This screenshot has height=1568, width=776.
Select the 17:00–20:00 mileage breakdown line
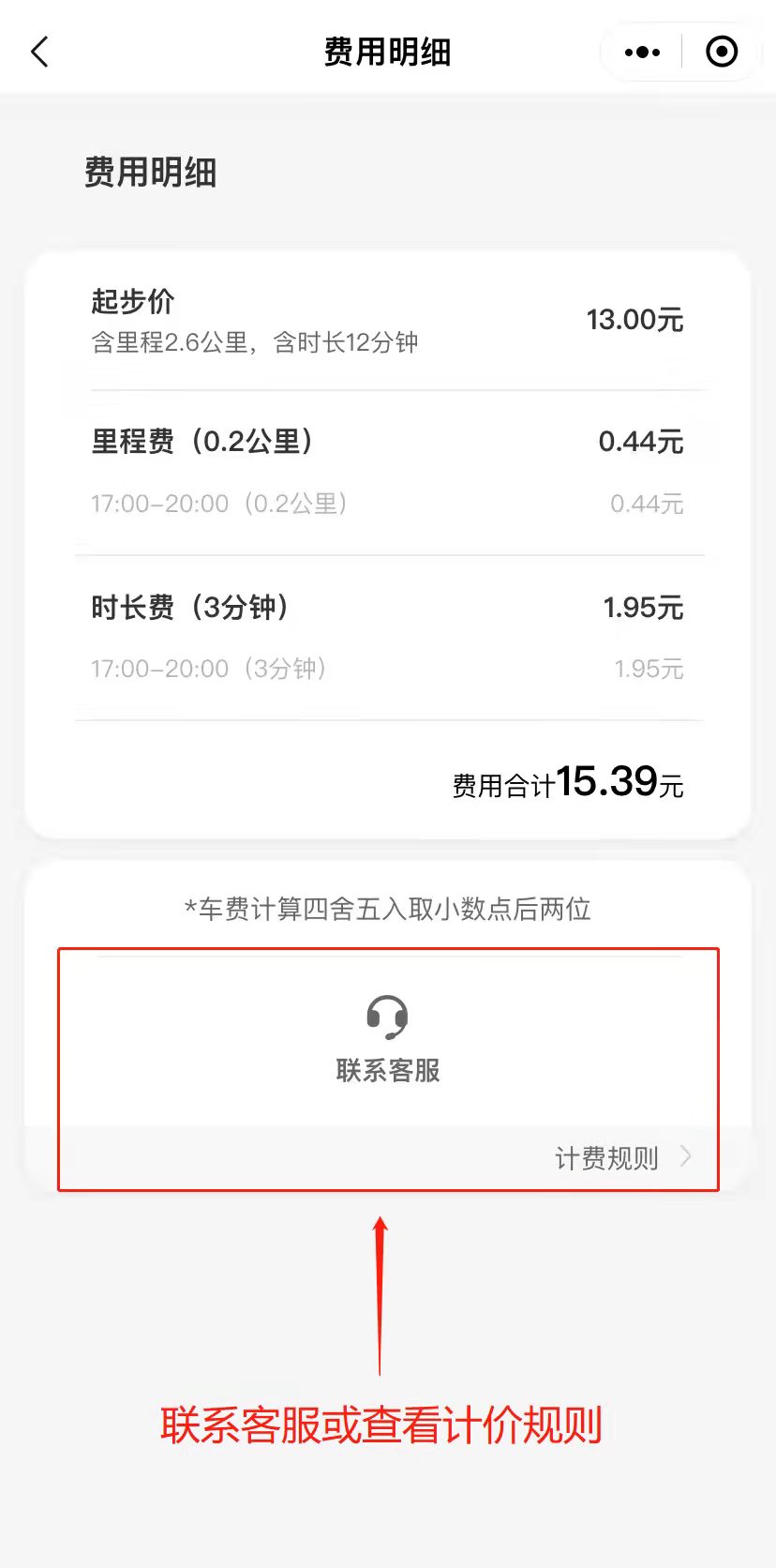click(x=388, y=504)
